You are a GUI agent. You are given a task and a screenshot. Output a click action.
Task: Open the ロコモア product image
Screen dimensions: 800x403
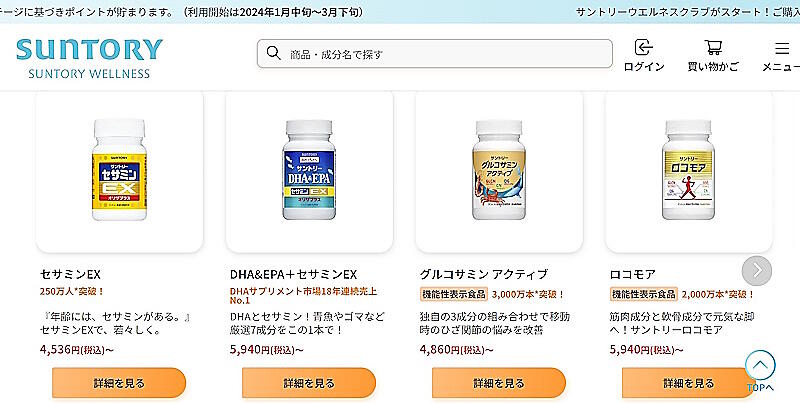tap(689, 172)
